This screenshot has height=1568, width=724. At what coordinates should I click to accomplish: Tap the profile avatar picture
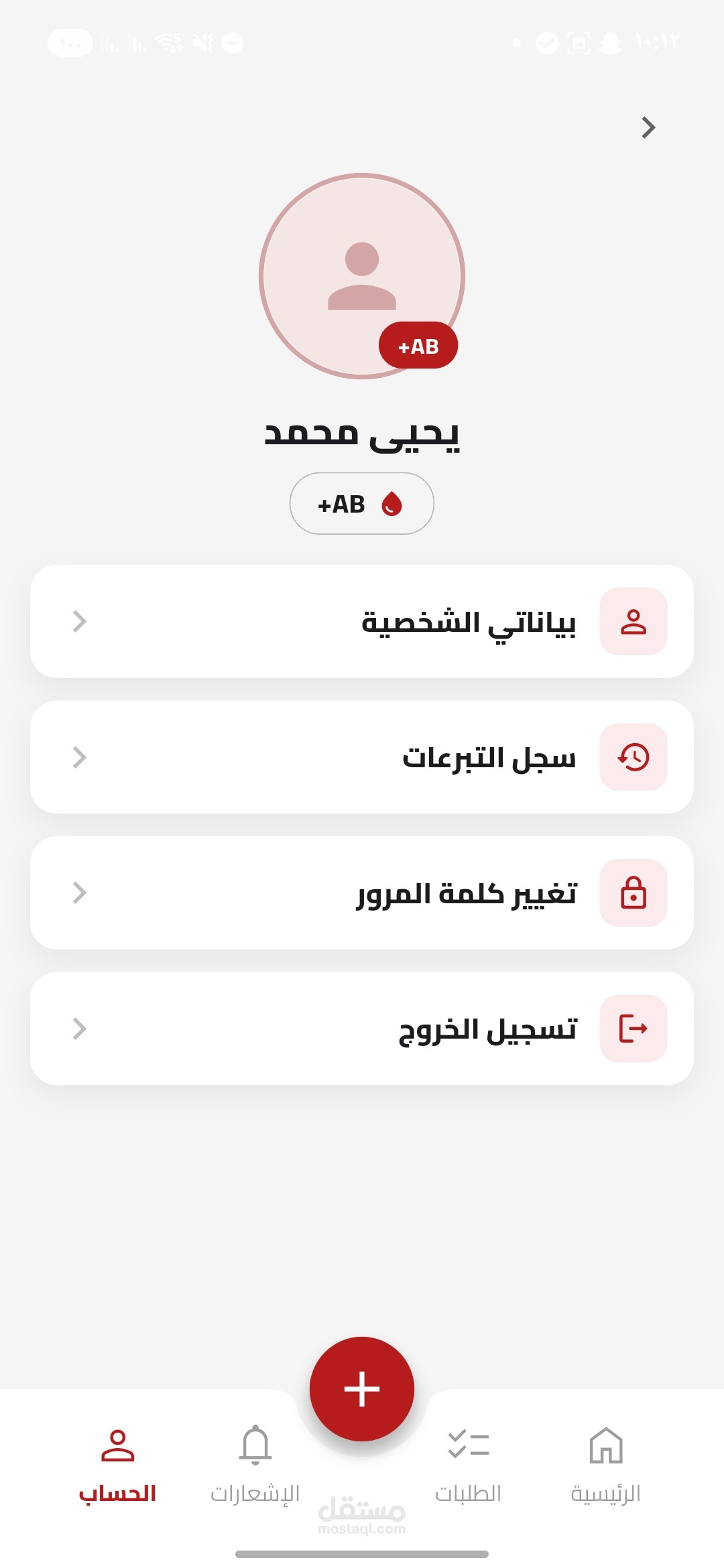coord(362,275)
